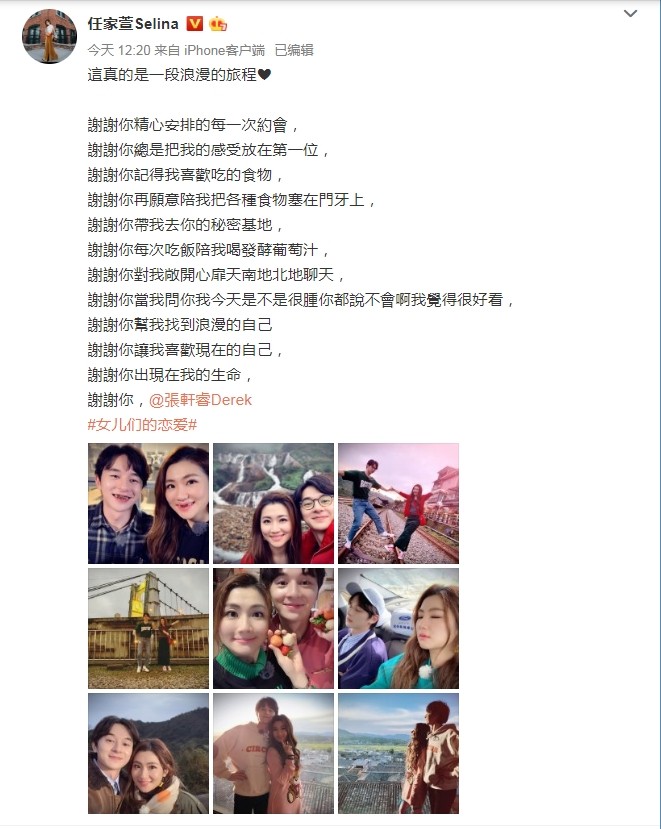Open the photo with strawberries
Viewport: 661px width, 829px height.
pos(273,628)
